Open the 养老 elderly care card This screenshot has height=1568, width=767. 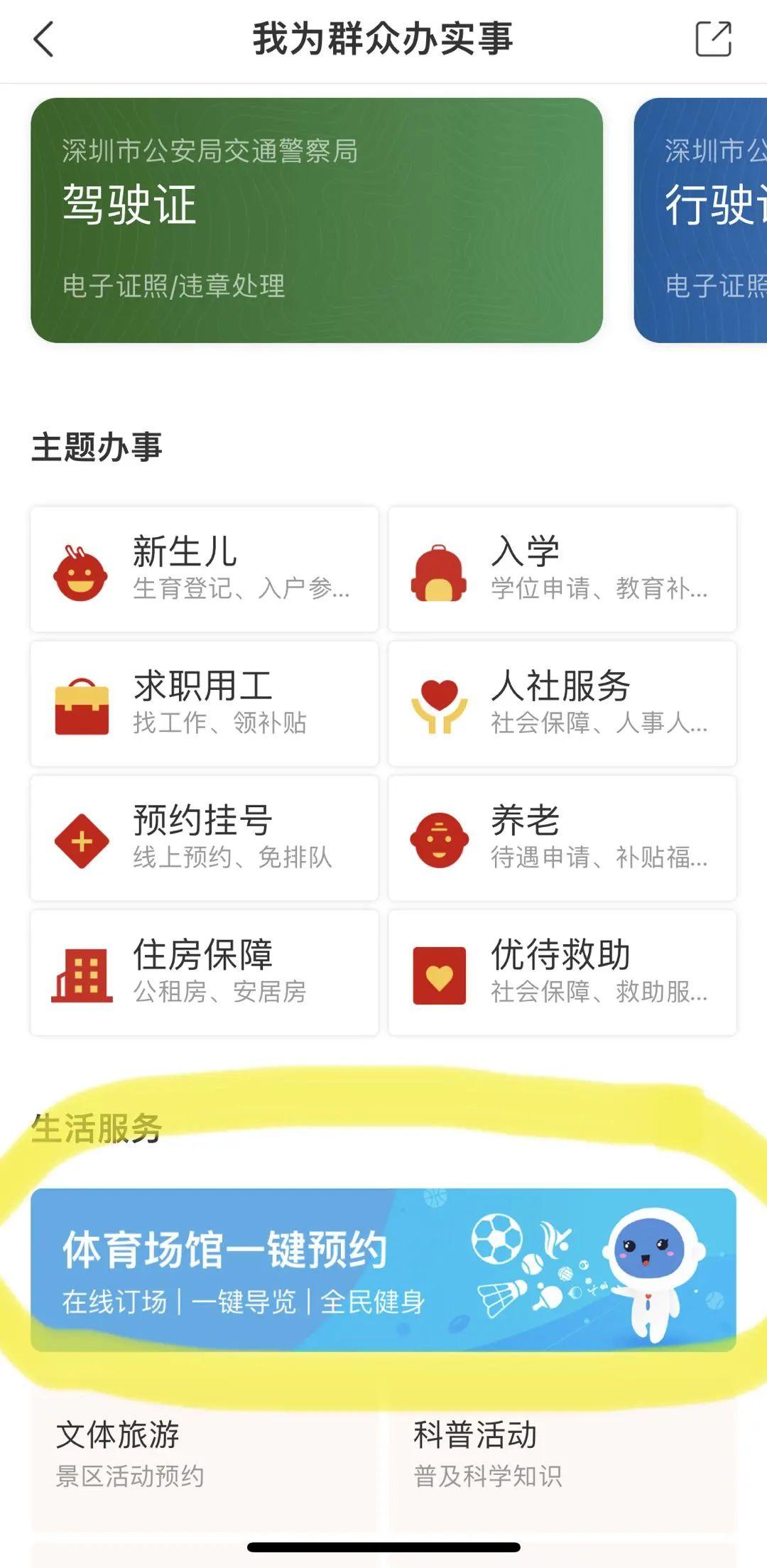562,838
